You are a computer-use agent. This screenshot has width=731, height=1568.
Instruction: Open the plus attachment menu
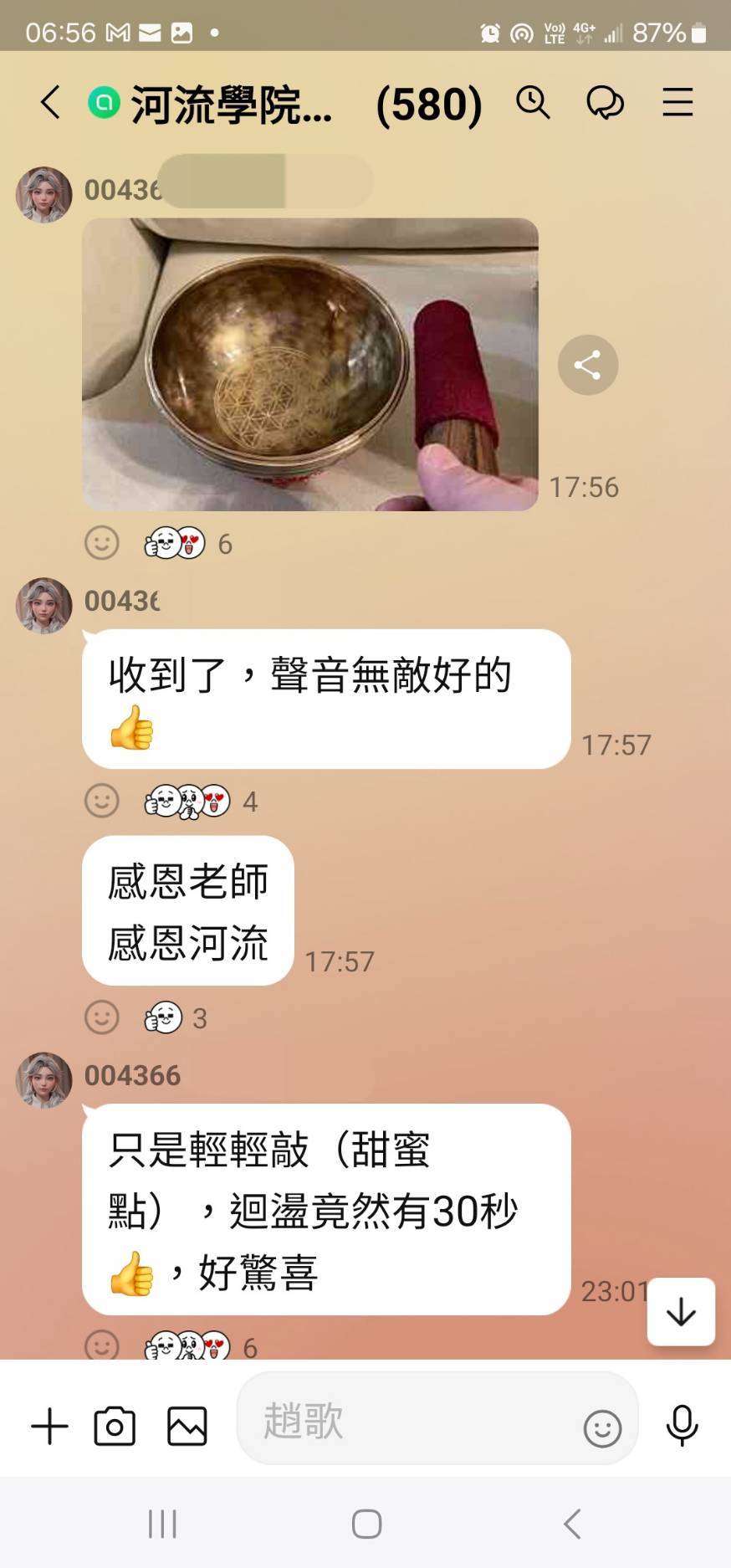point(49,1427)
